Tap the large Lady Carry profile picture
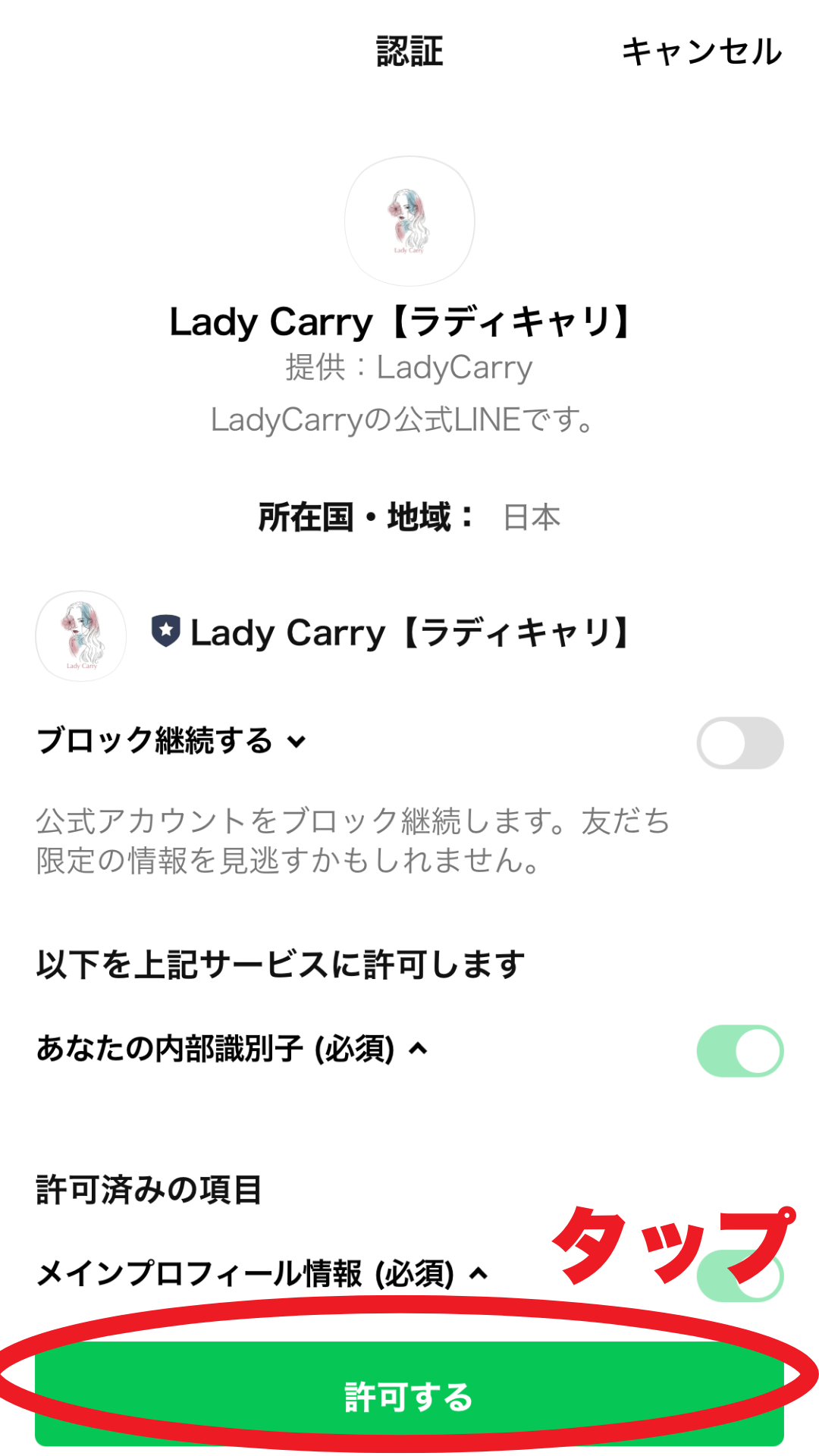819x1456 pixels. (x=409, y=221)
